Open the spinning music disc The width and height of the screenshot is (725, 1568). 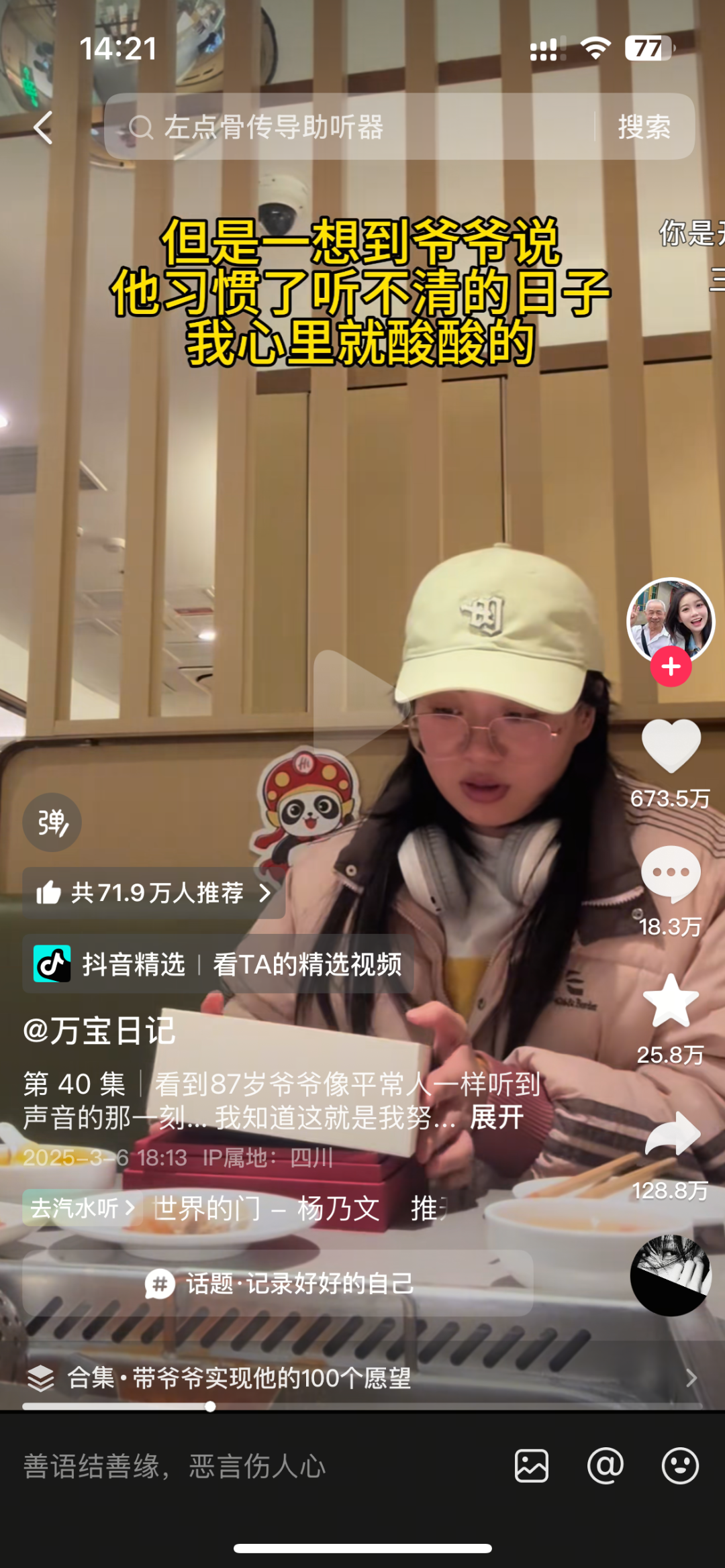pyautogui.click(x=671, y=1275)
